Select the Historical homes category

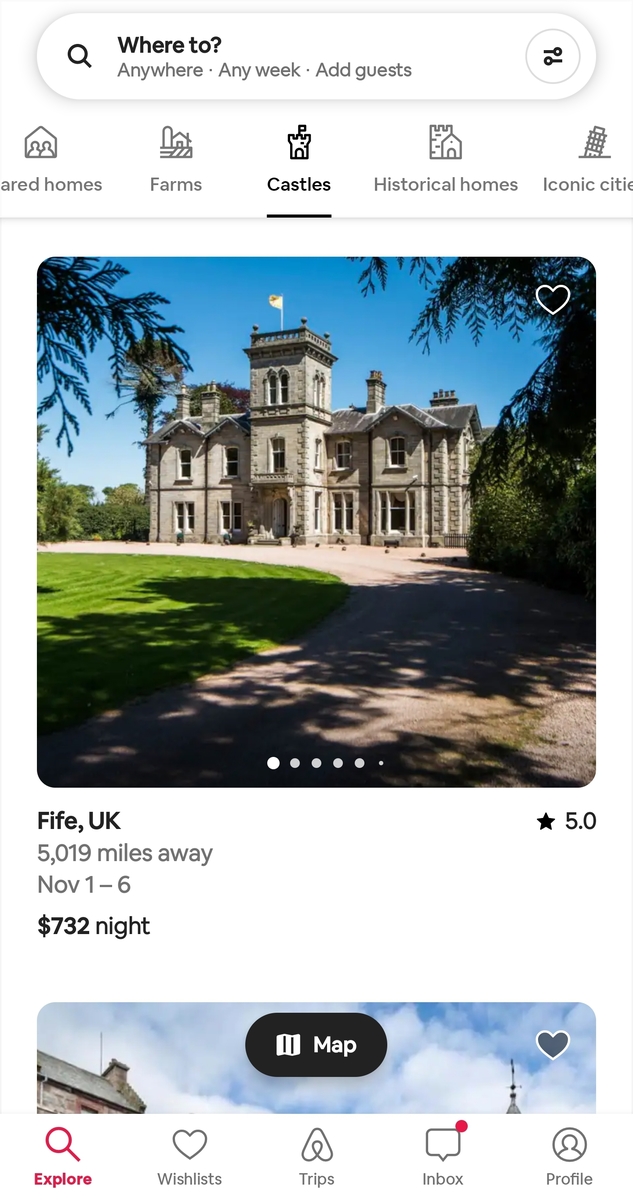coord(446,160)
